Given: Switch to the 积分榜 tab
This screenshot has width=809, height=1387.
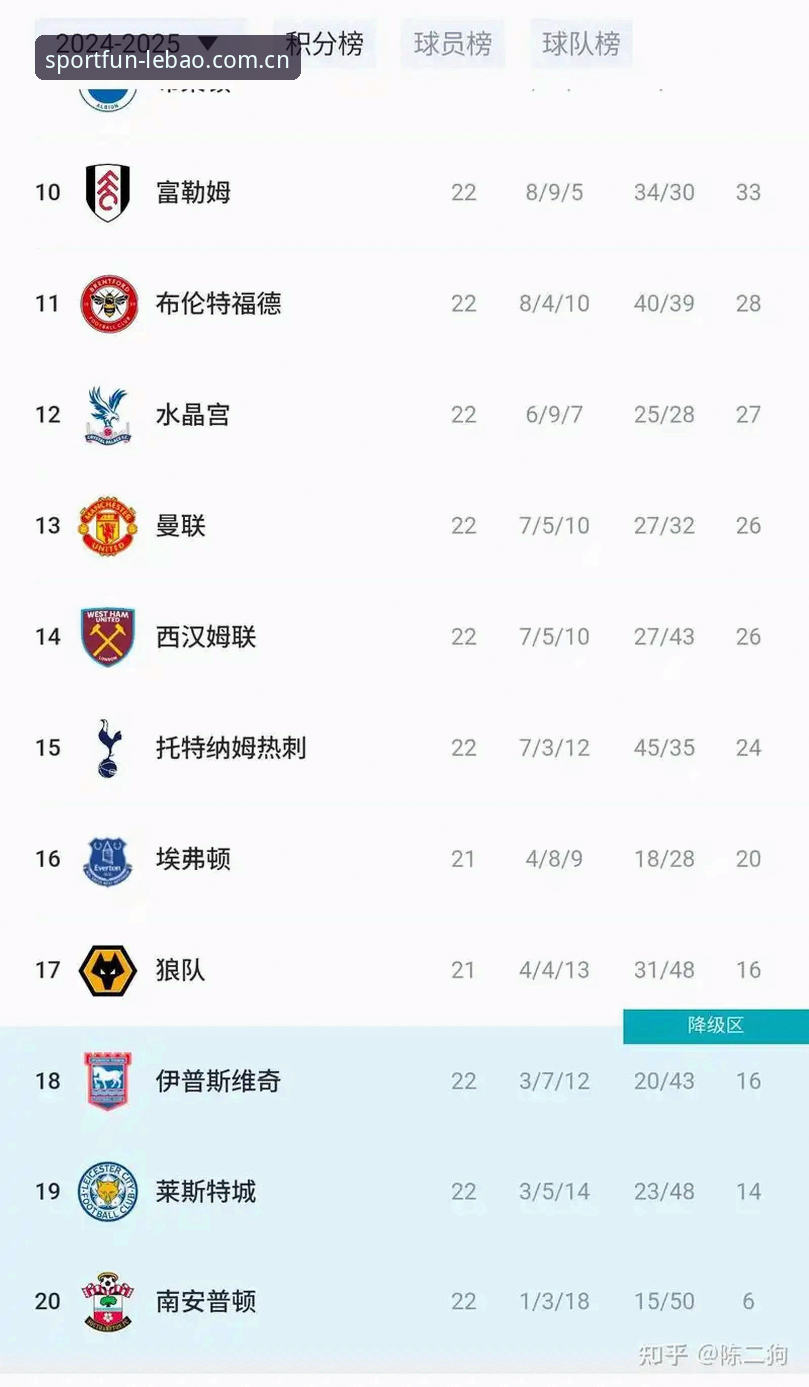Looking at the screenshot, I should 324,44.
